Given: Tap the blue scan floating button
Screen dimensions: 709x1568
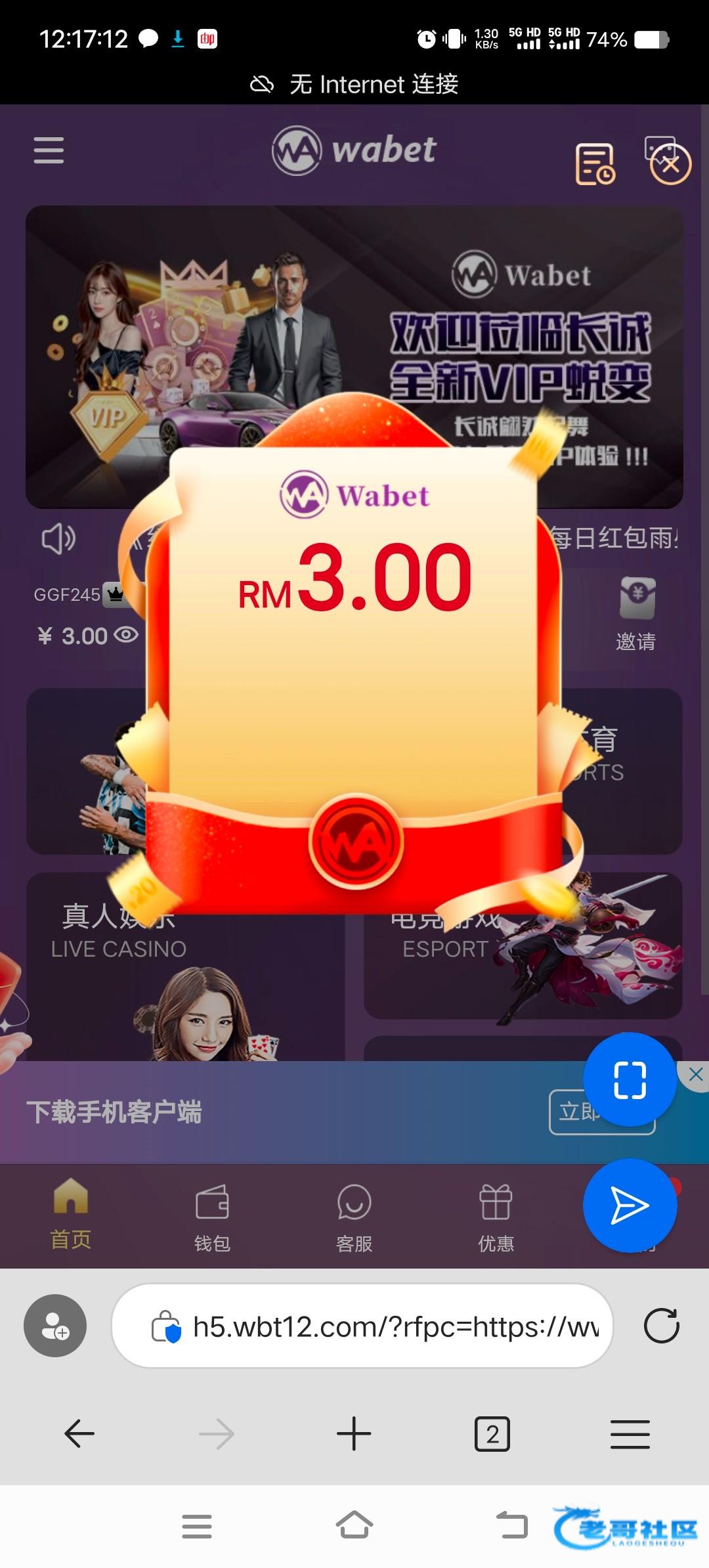Looking at the screenshot, I should point(630,1080).
